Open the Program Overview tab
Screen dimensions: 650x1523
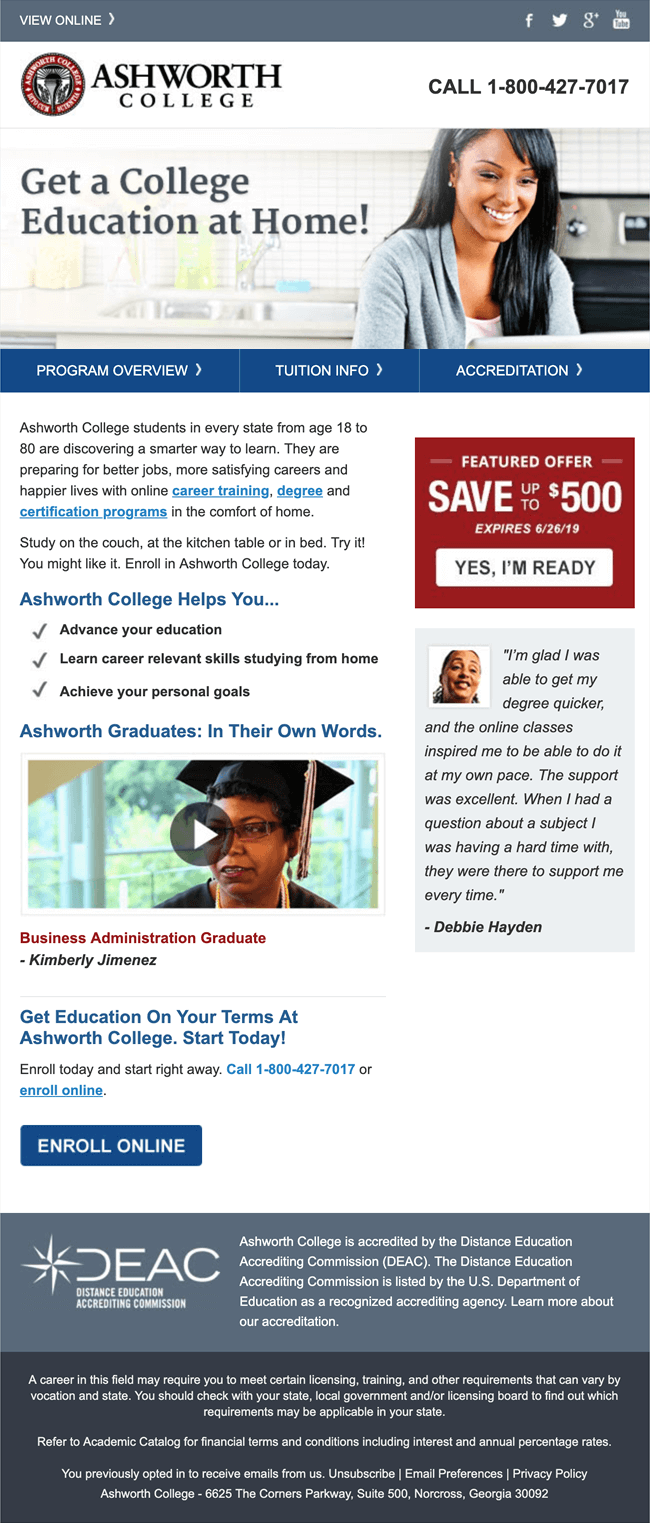[119, 370]
